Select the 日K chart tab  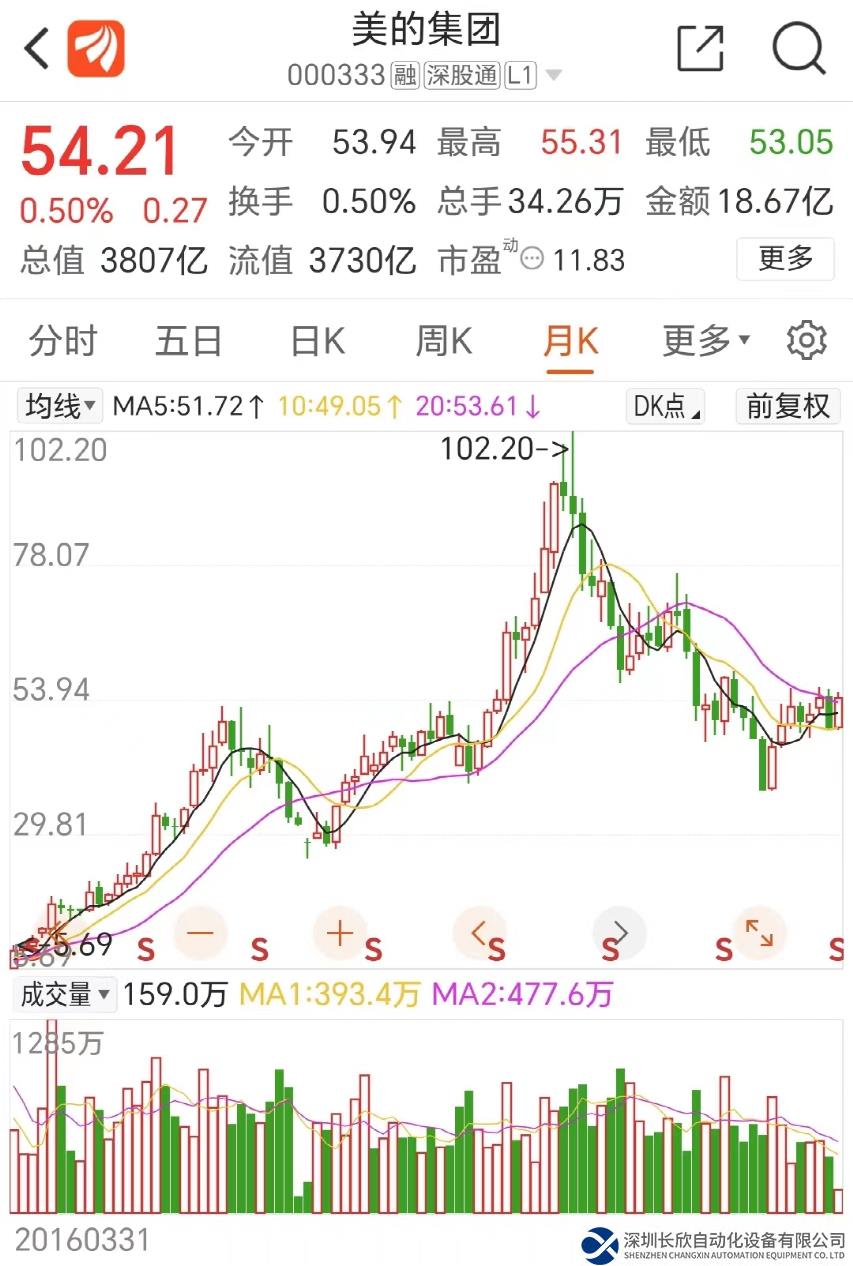[317, 342]
